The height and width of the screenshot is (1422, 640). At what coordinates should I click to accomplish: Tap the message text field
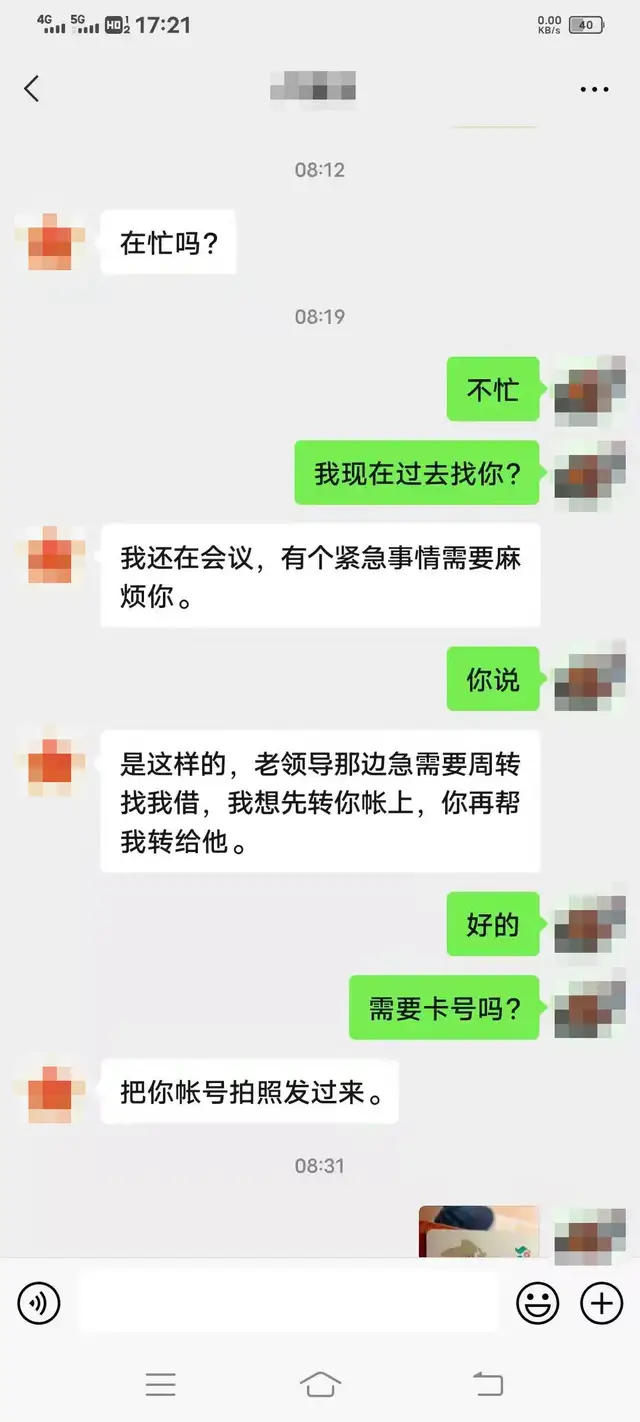tap(288, 1303)
